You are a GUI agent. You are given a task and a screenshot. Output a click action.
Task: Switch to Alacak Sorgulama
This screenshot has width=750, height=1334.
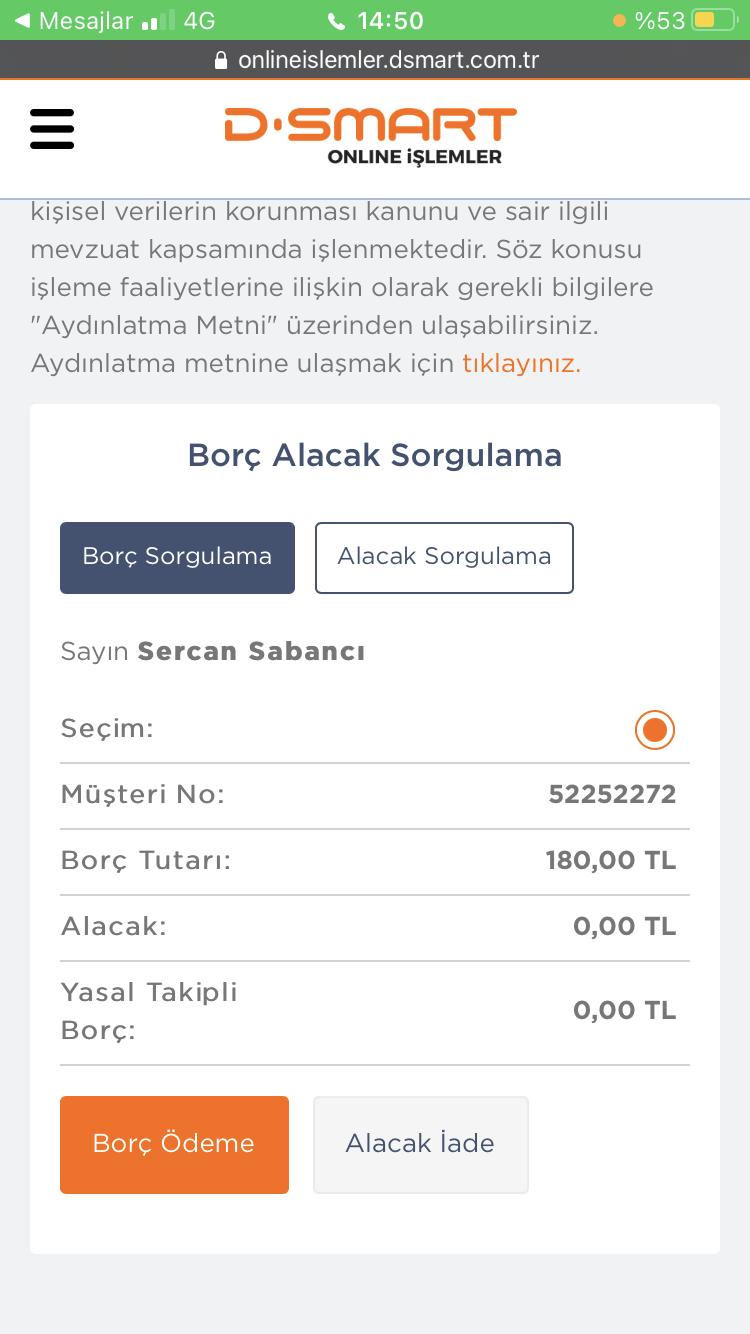point(444,557)
